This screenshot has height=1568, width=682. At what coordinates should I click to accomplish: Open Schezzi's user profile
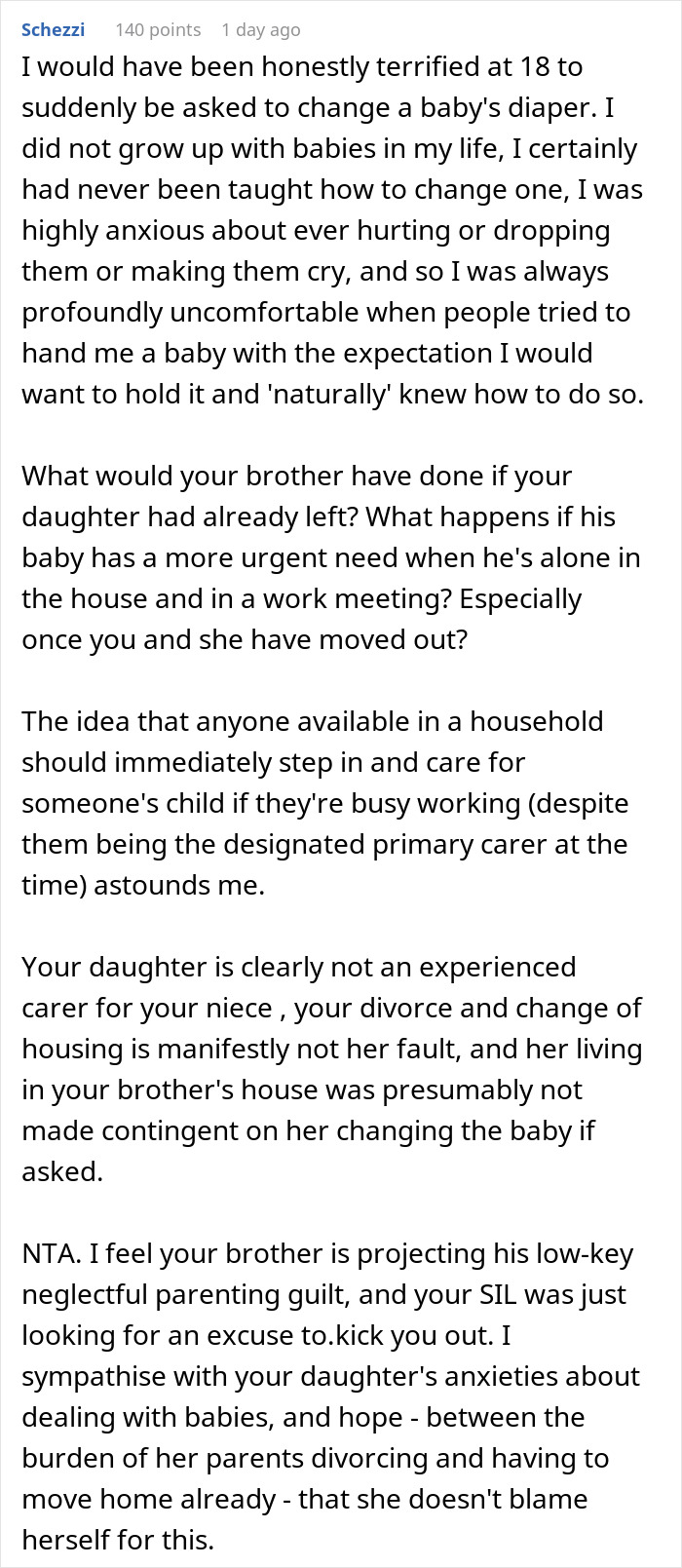[x=54, y=29]
